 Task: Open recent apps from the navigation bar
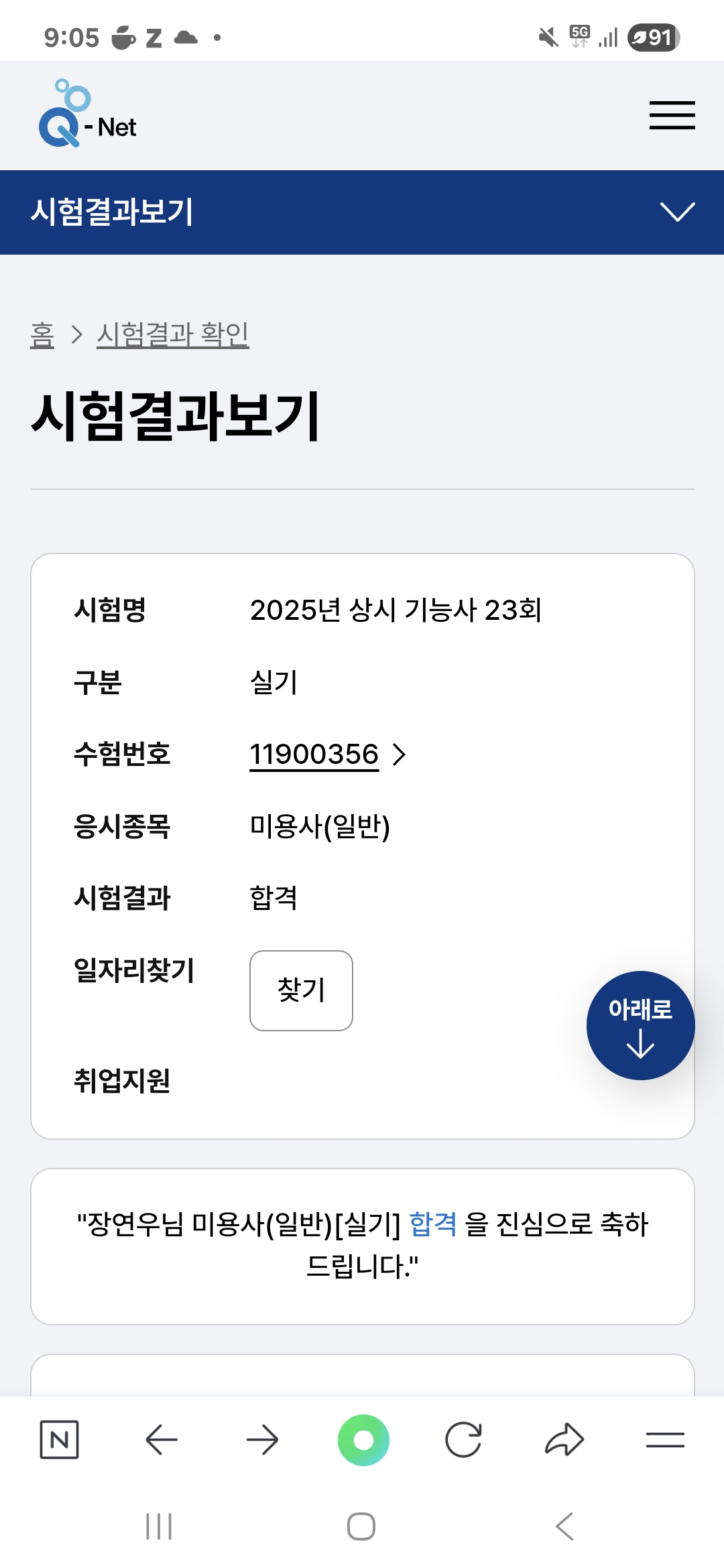pos(159,1526)
